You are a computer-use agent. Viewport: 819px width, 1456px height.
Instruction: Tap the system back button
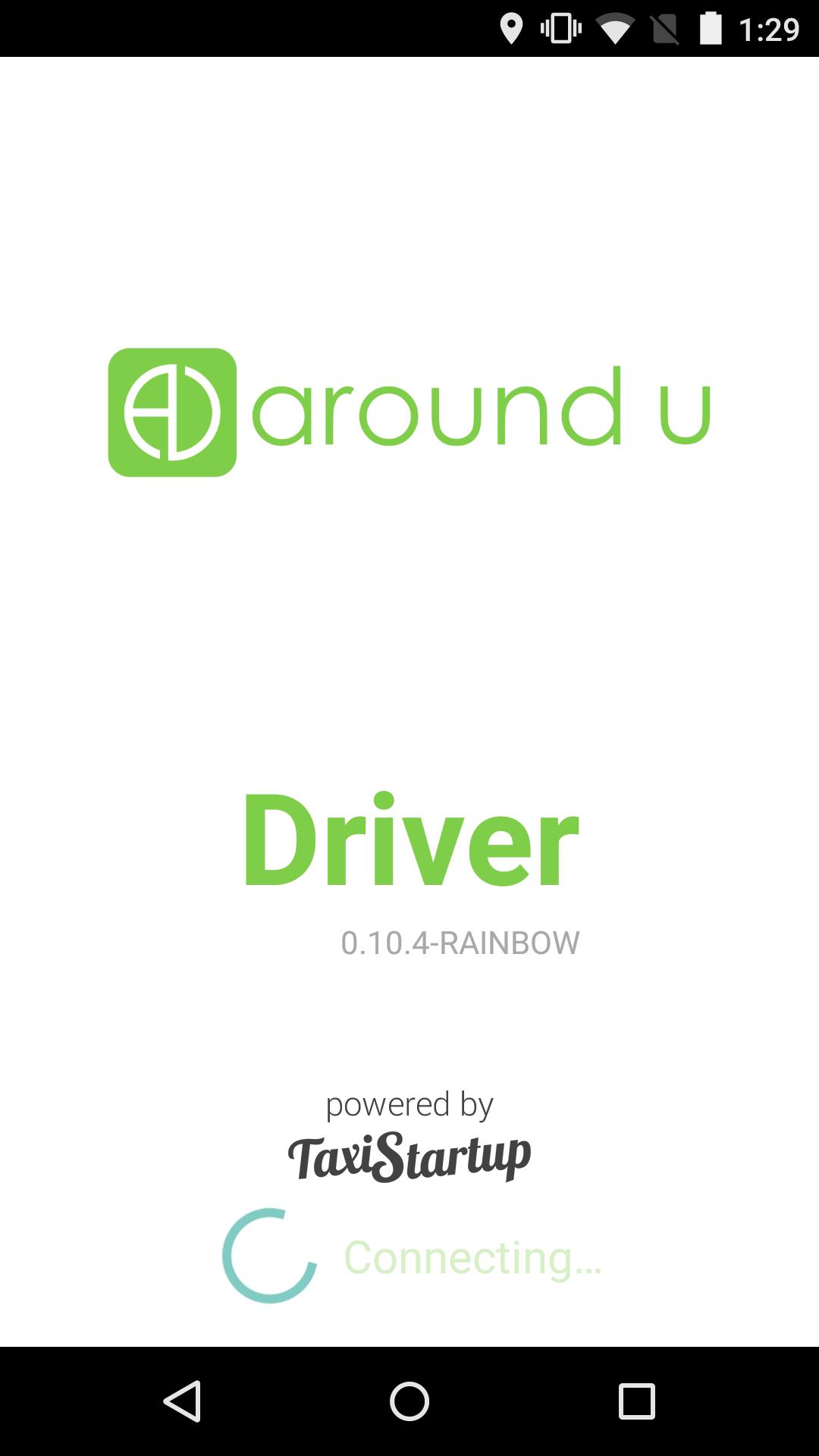pos(182,1401)
